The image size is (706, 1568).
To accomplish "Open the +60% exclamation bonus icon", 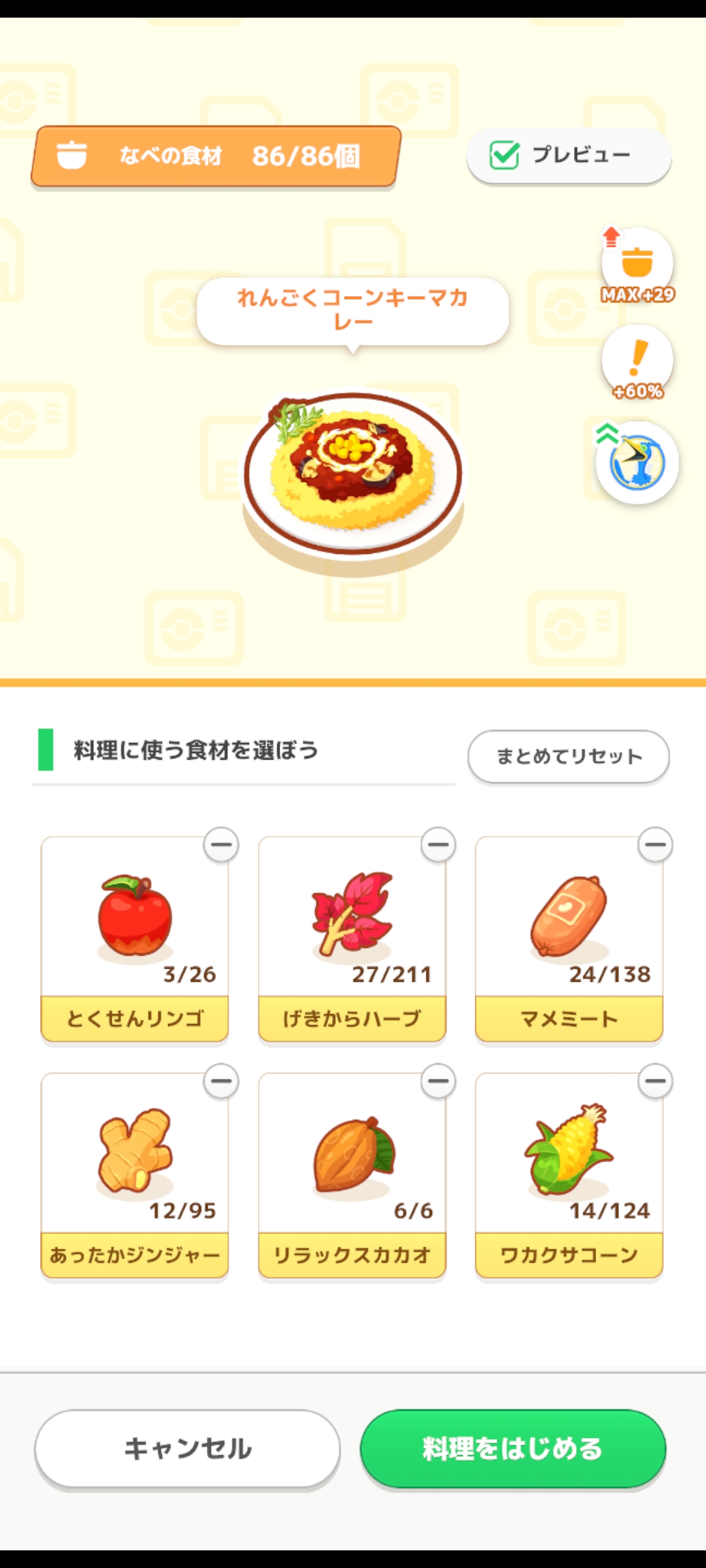I will (x=637, y=361).
